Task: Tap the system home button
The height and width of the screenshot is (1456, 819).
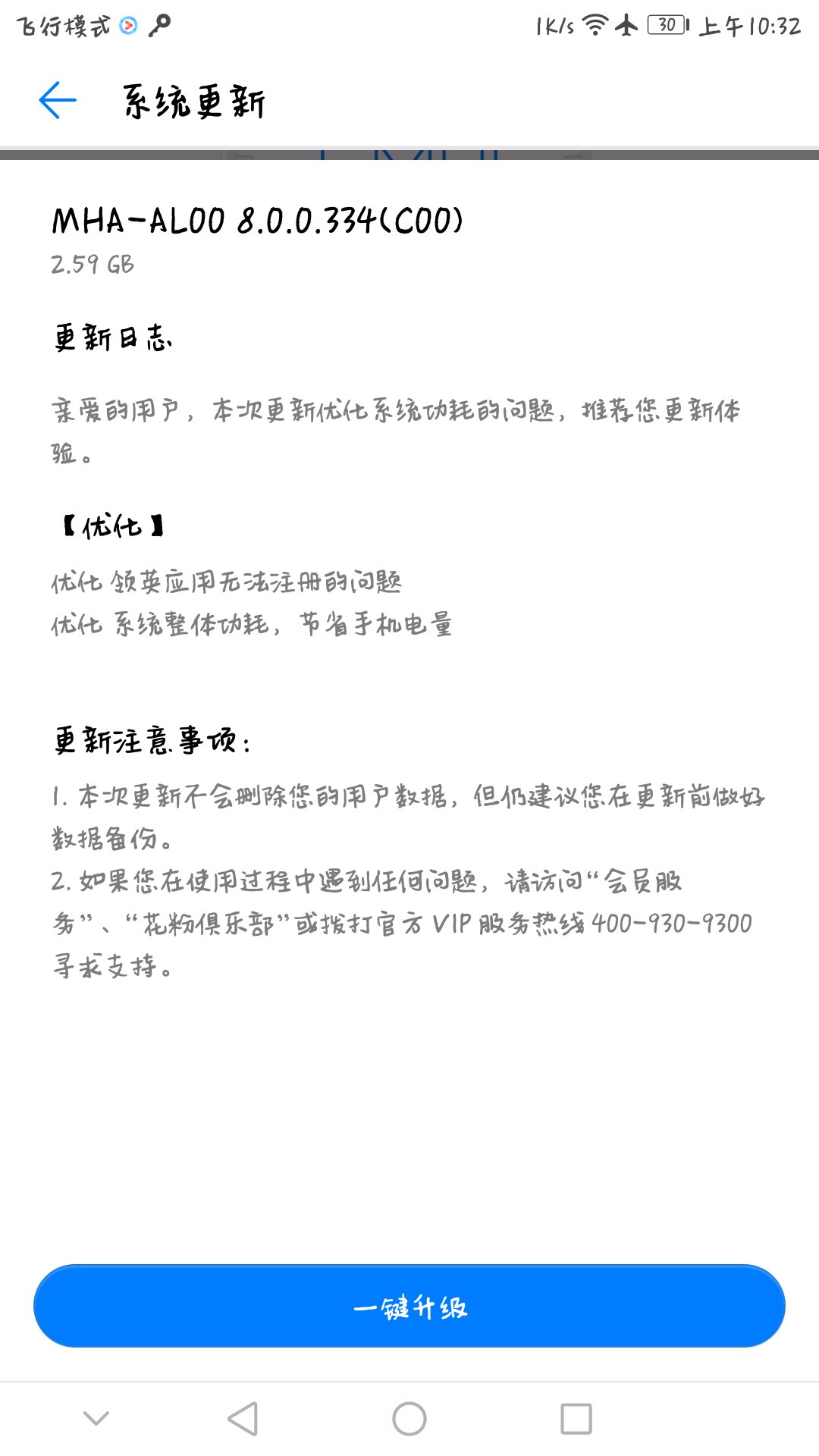Action: click(x=409, y=1418)
